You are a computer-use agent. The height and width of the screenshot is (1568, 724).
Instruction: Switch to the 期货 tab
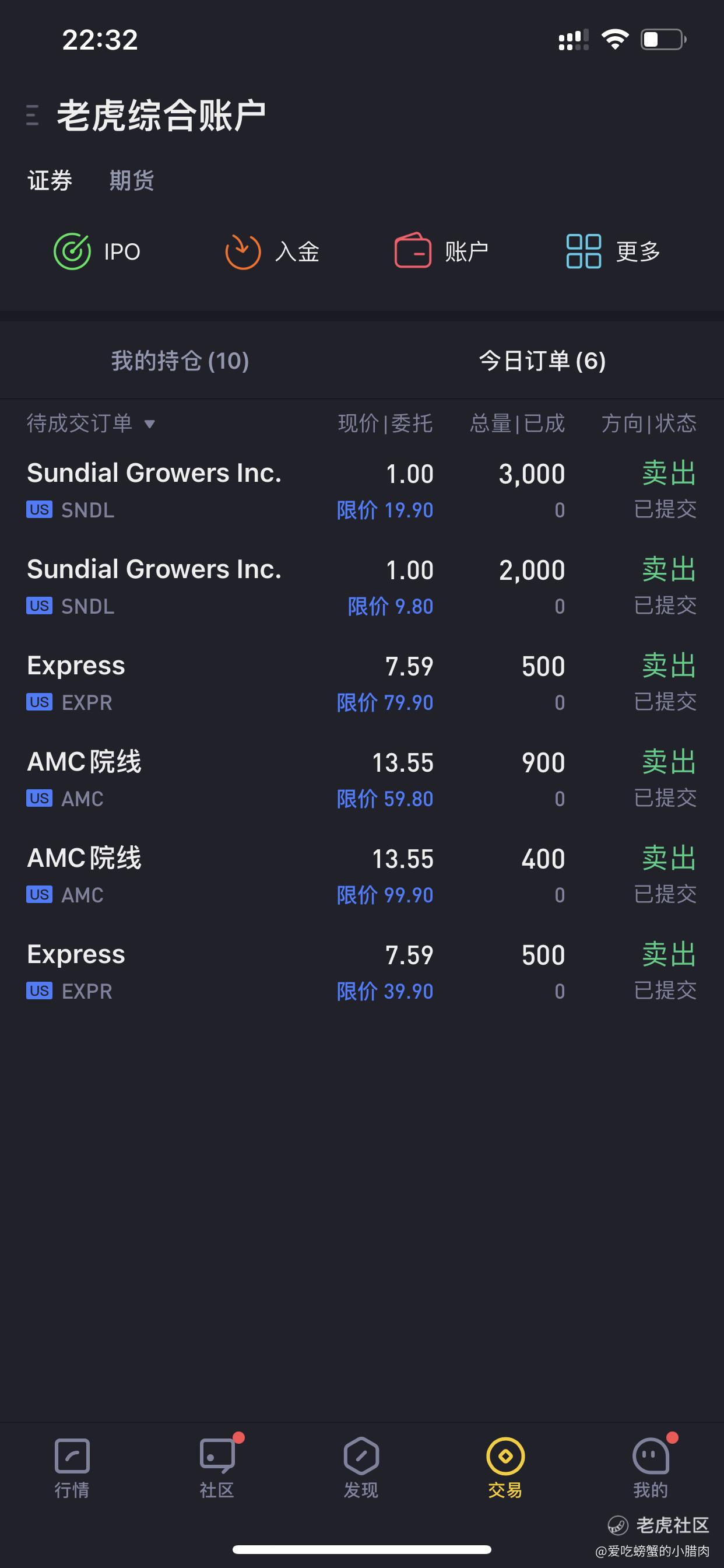click(x=131, y=181)
